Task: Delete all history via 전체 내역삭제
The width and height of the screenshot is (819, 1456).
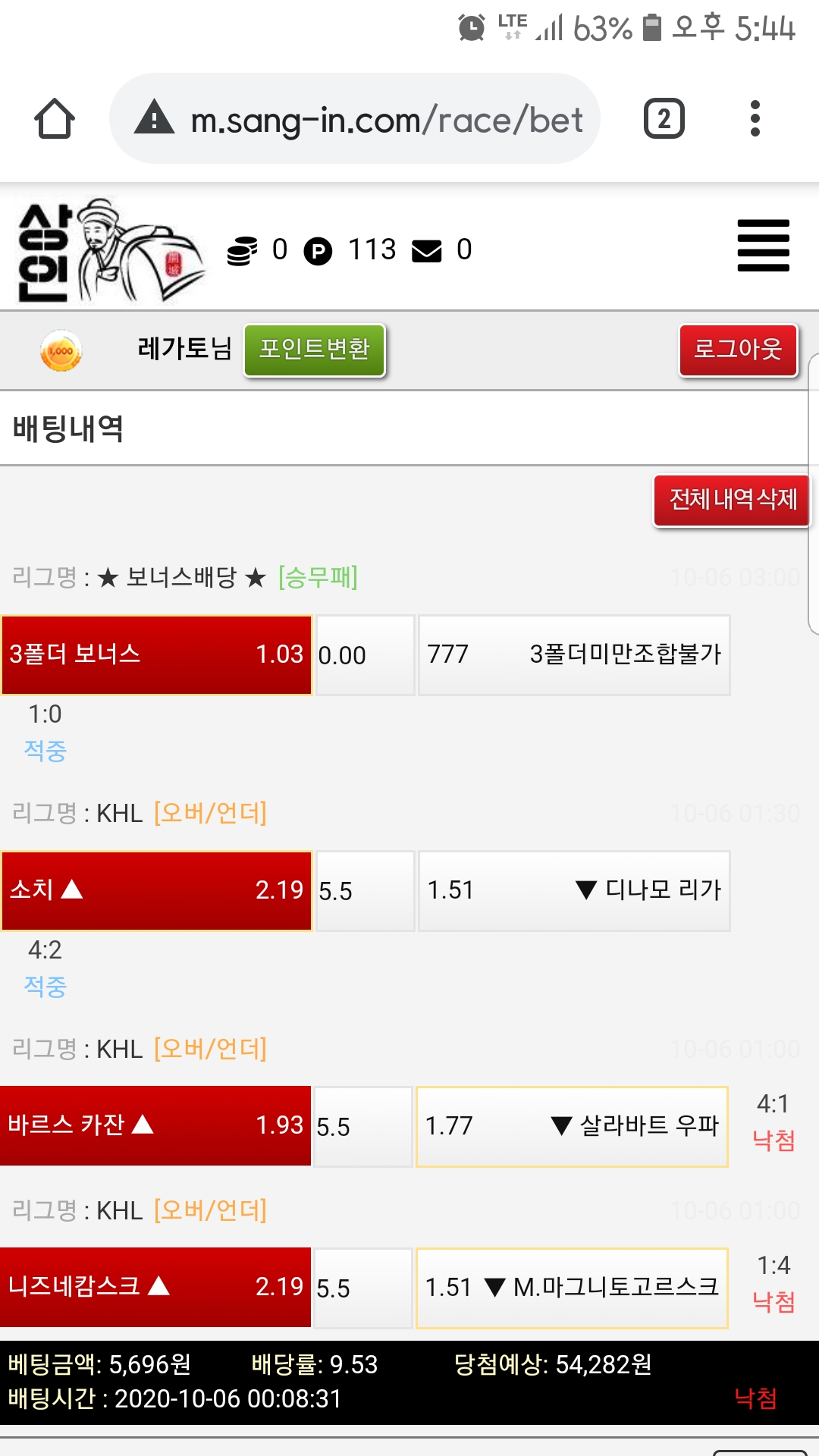Action: (x=732, y=500)
